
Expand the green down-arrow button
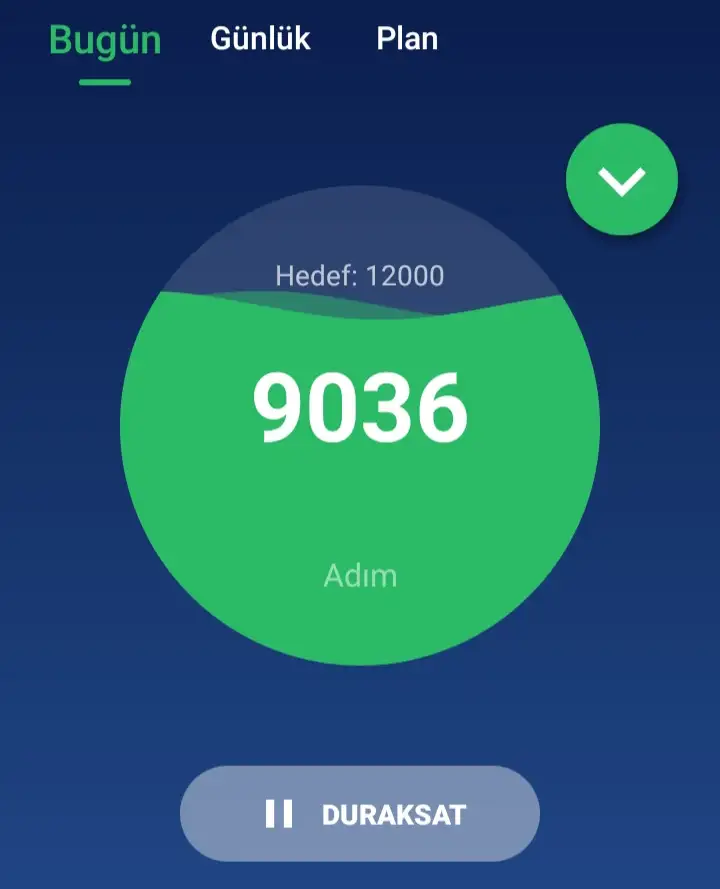[621, 180]
